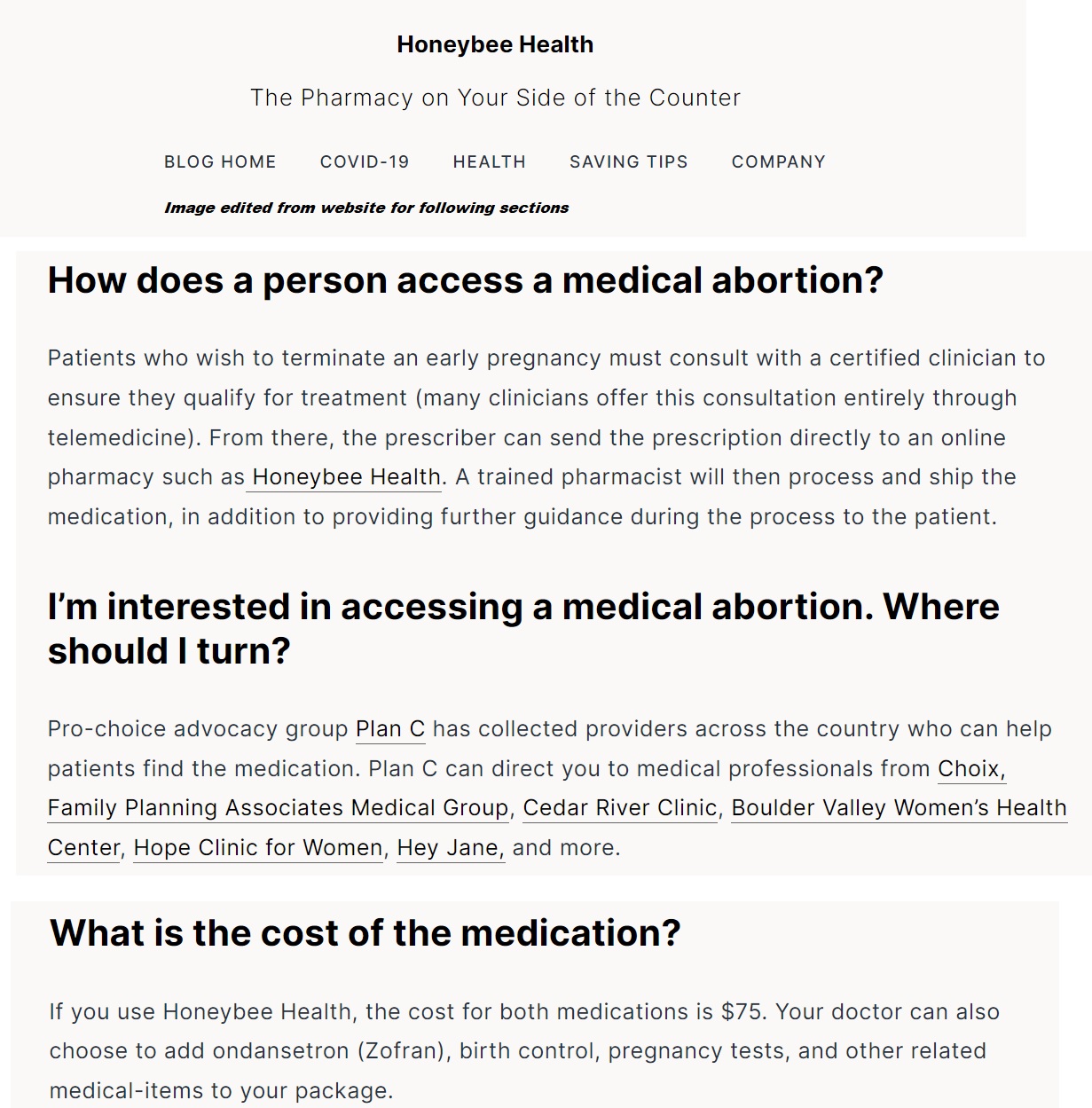
Task: Open the Family Planning Associates Medical Group link
Action: point(276,808)
